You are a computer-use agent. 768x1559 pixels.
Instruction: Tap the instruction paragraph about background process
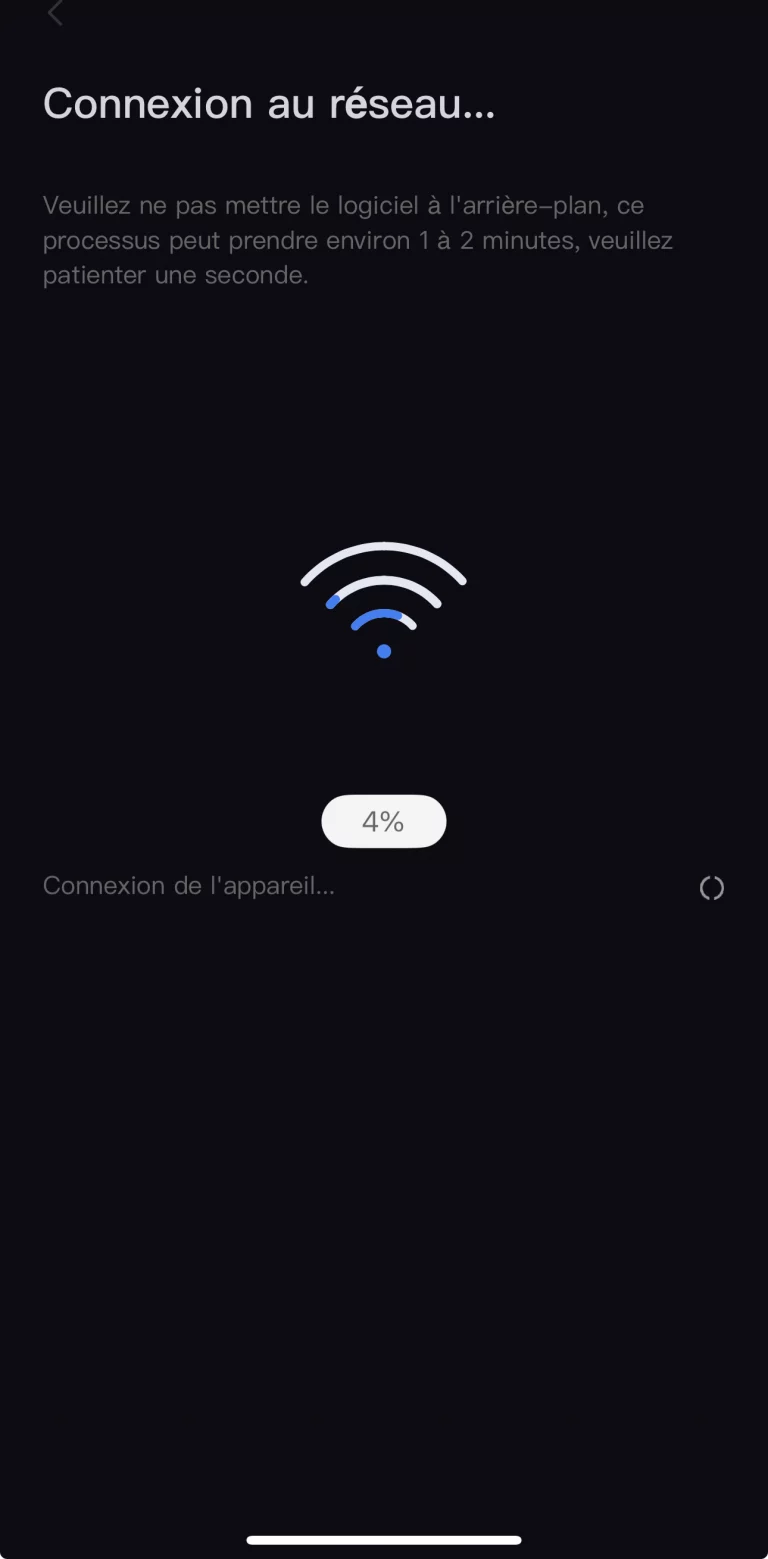357,240
